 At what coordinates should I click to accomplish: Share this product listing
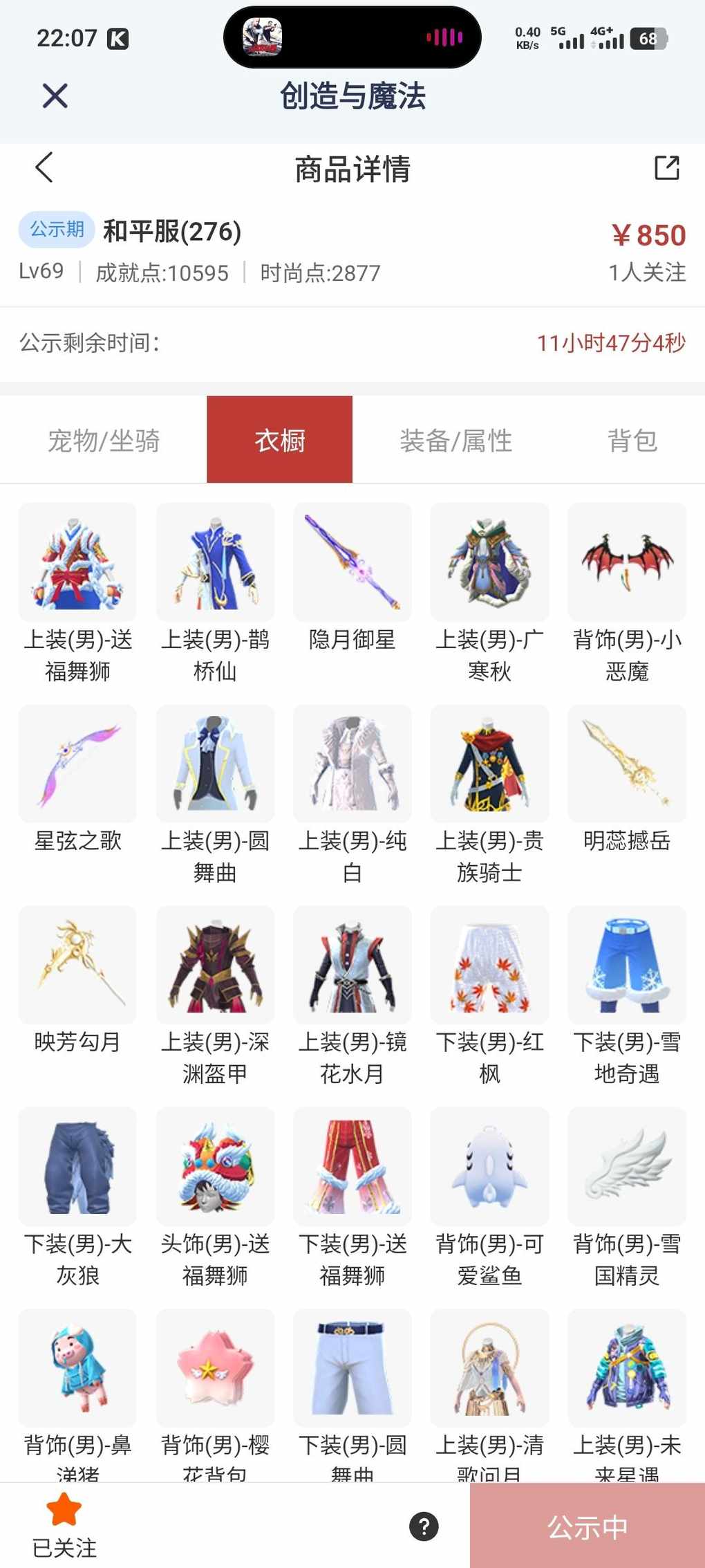coord(666,167)
